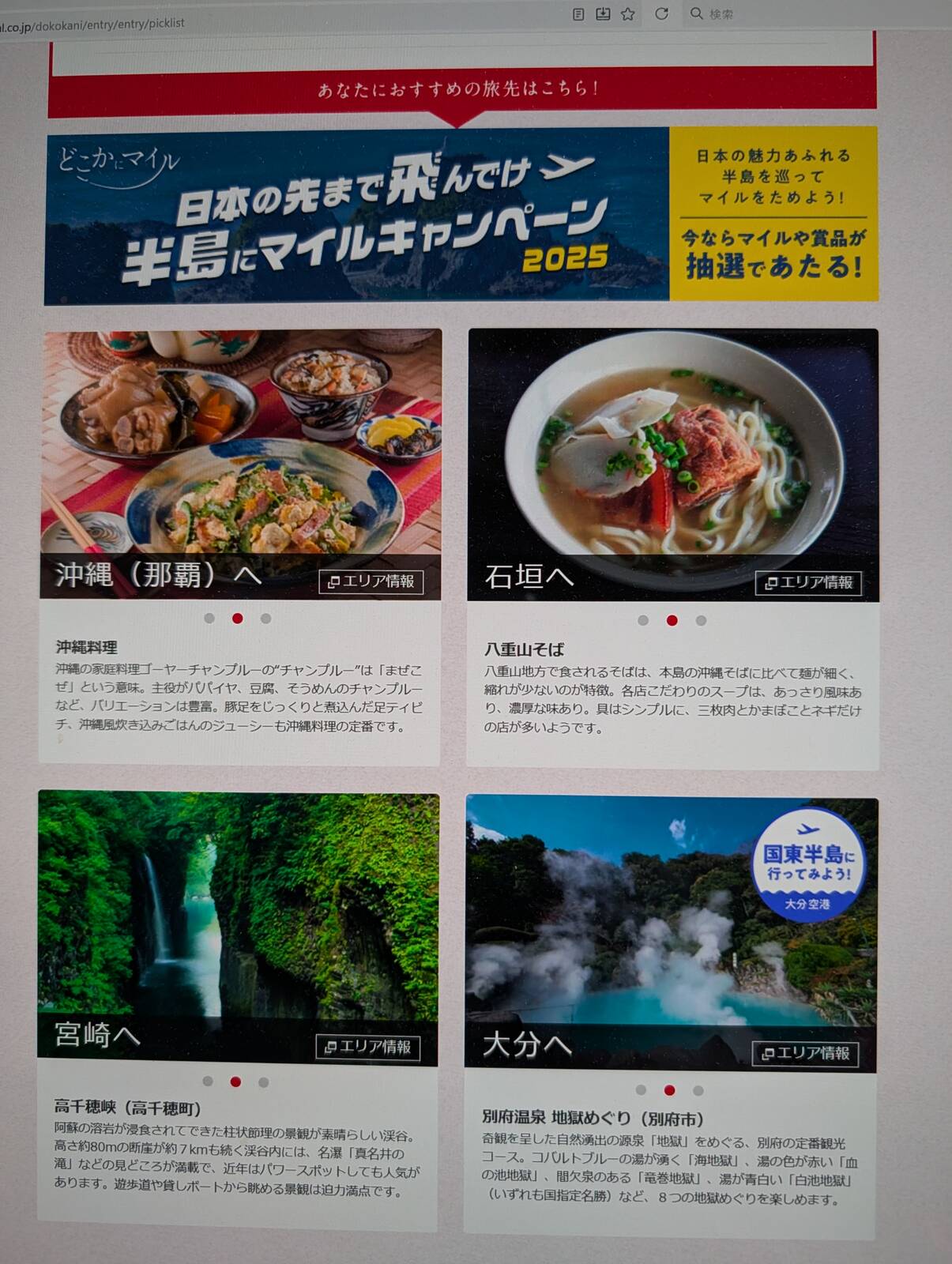952x1264 pixels.
Task: Open the reader view icon in the address bar
Action: (x=578, y=14)
